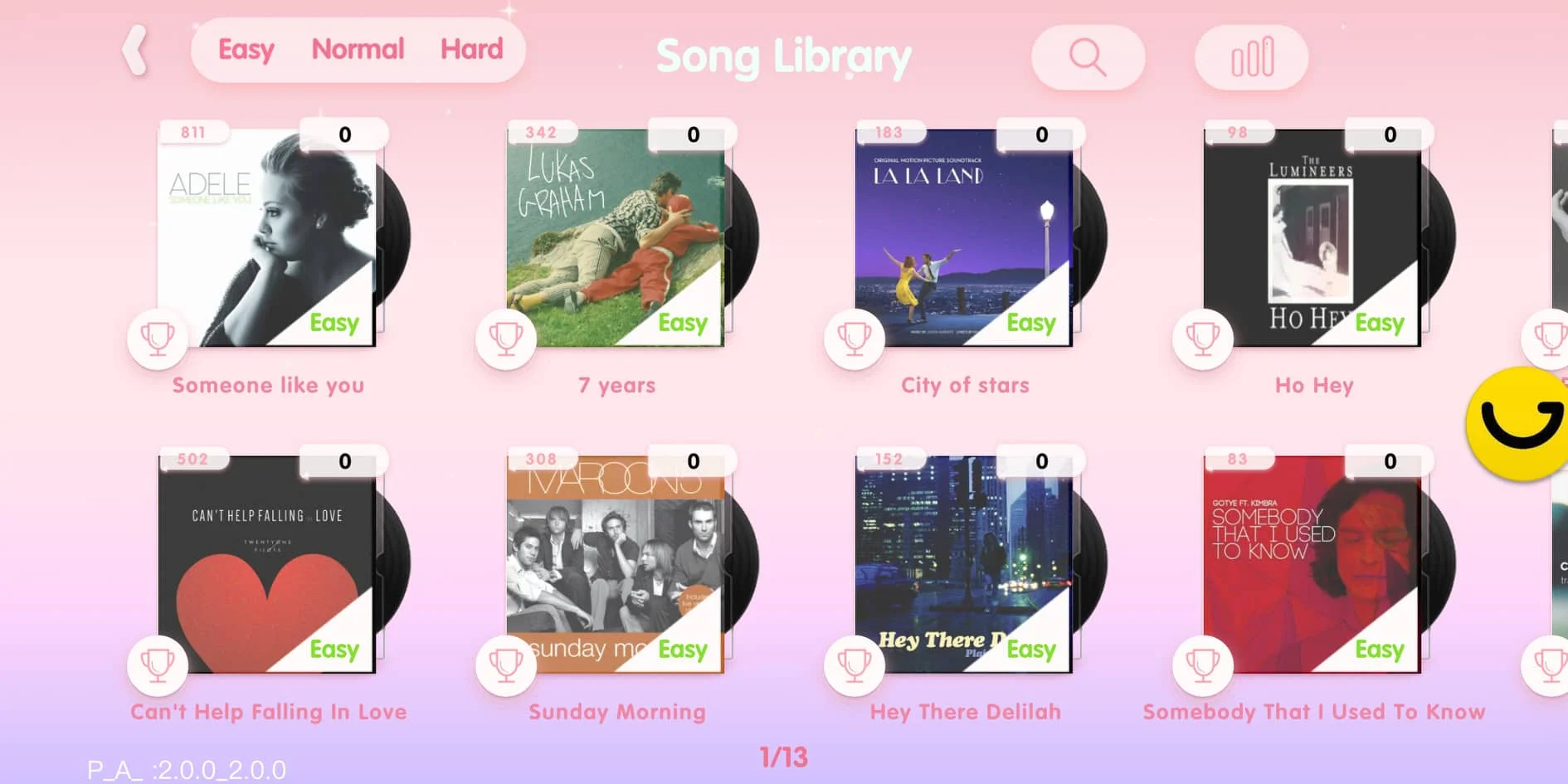1568x784 pixels.
Task: Go back using the left arrow
Action: 135,51
